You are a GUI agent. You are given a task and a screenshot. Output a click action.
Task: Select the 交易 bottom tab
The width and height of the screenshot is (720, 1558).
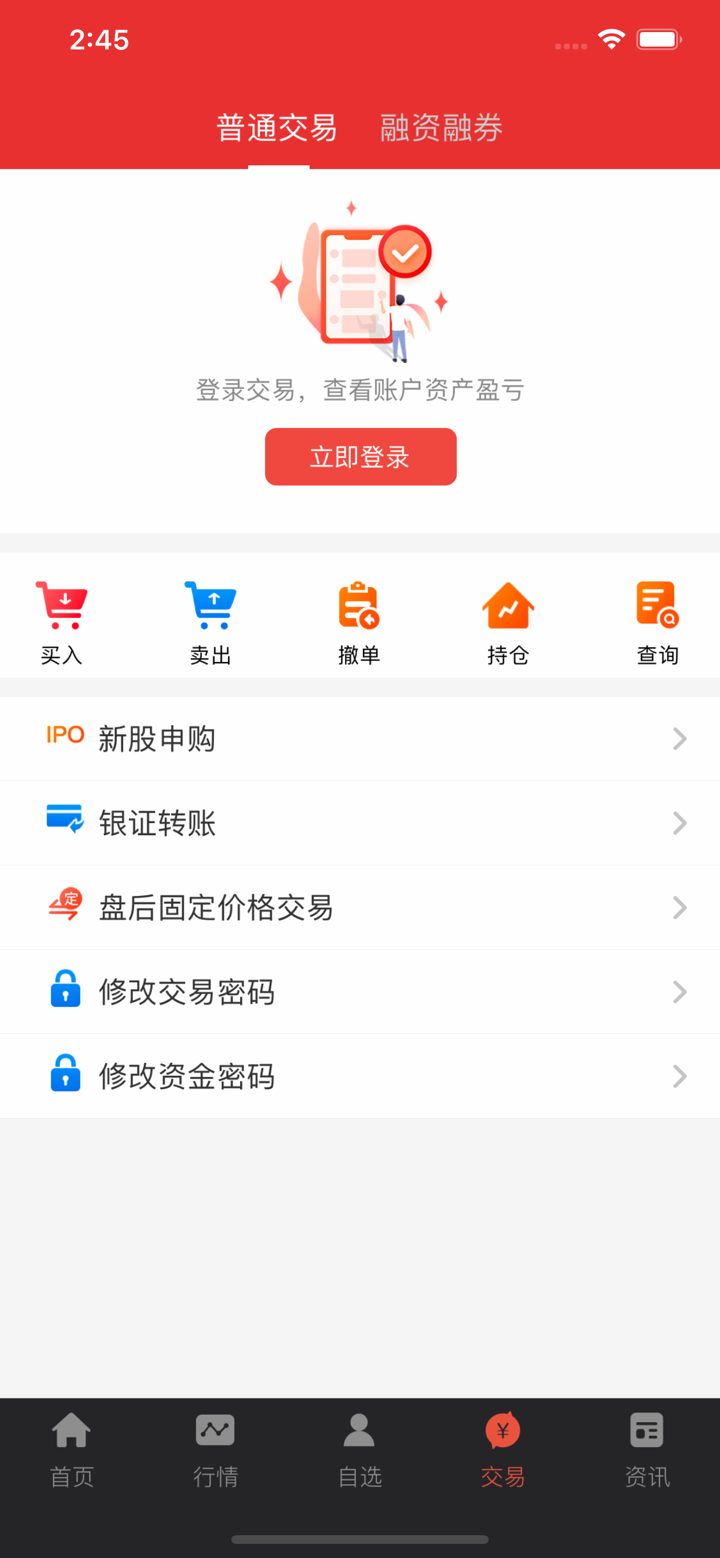point(503,1450)
